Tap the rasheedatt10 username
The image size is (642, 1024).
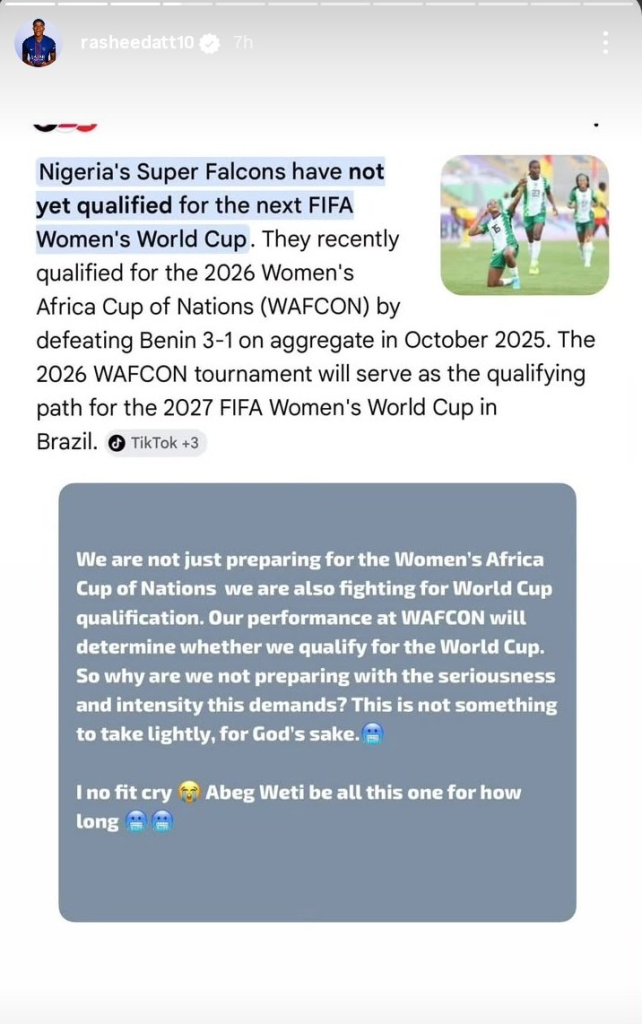136,43
